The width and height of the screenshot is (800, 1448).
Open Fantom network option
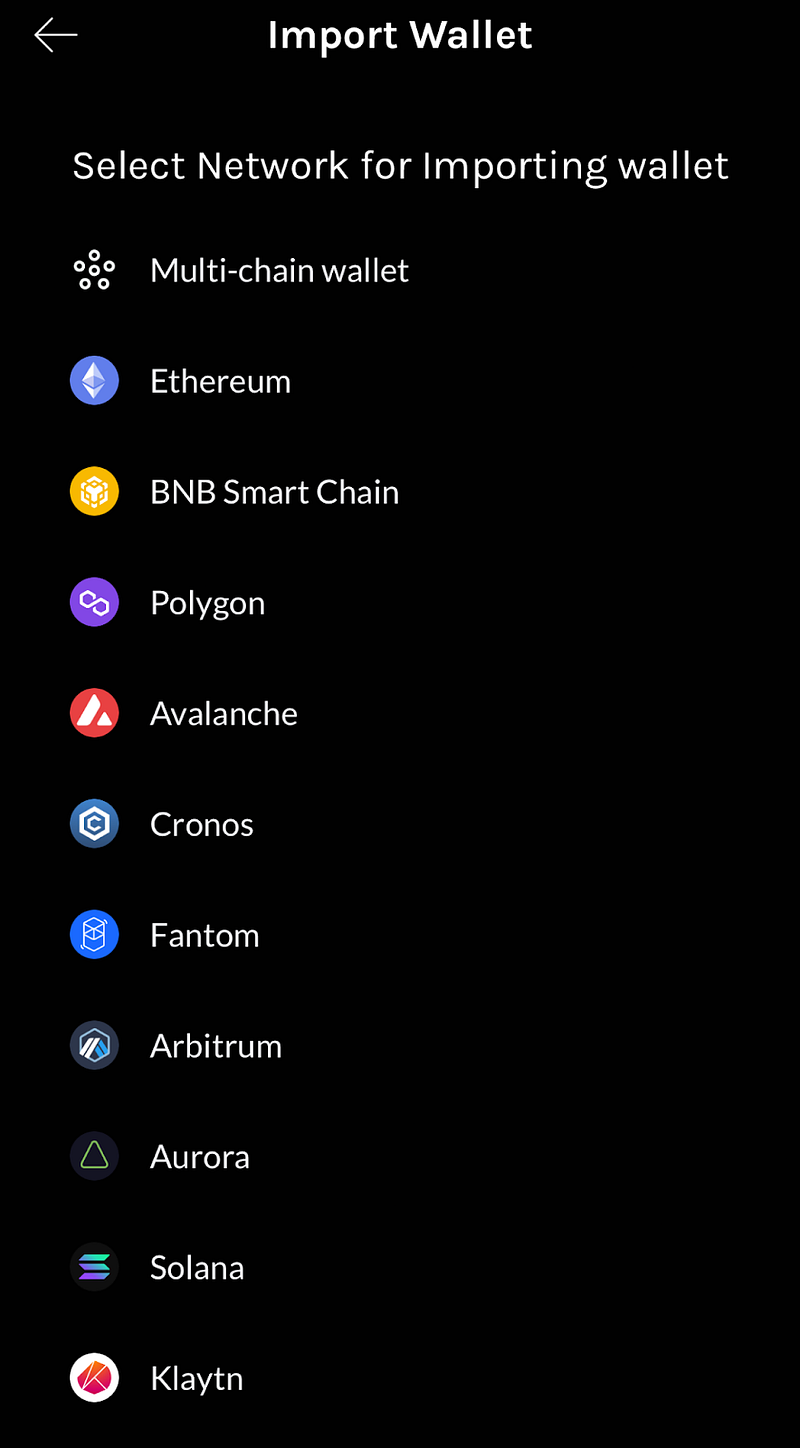[204, 936]
